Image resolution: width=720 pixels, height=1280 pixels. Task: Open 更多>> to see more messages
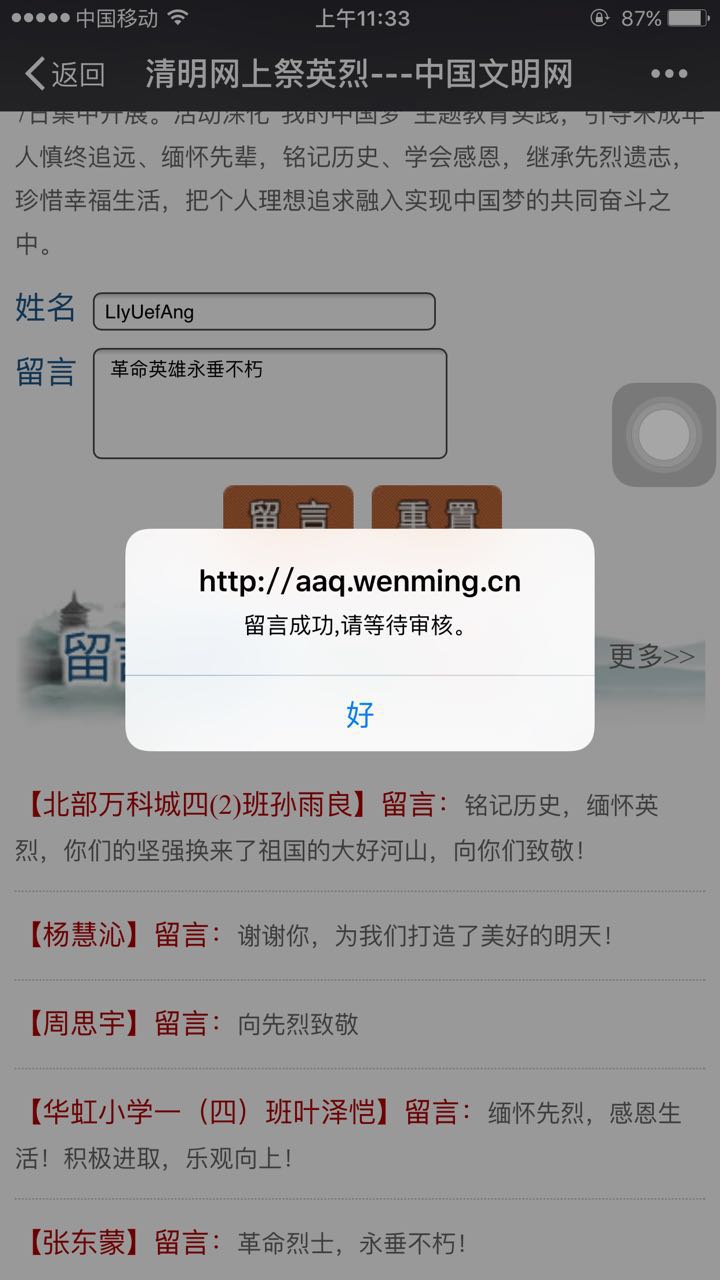(x=651, y=656)
